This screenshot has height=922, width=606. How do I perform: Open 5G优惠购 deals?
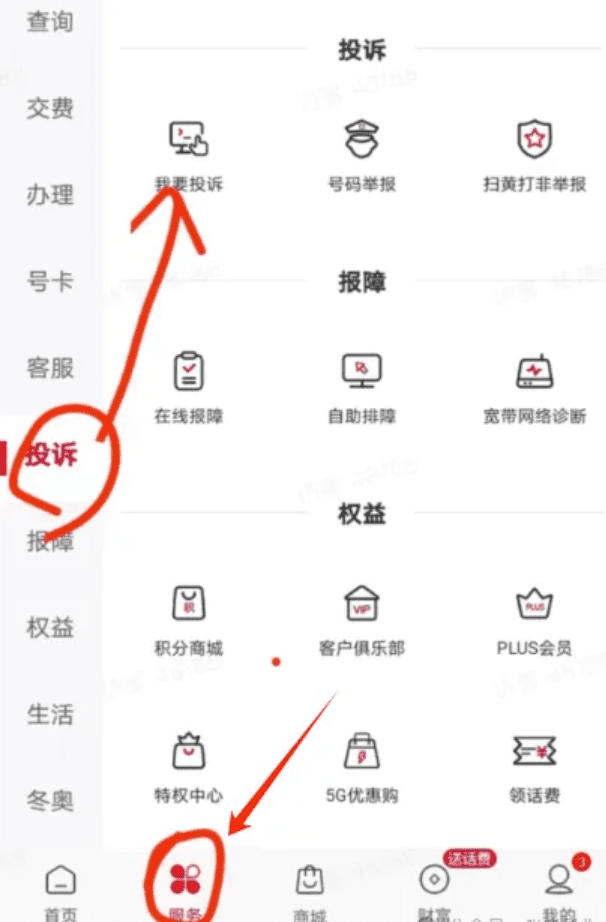[361, 766]
